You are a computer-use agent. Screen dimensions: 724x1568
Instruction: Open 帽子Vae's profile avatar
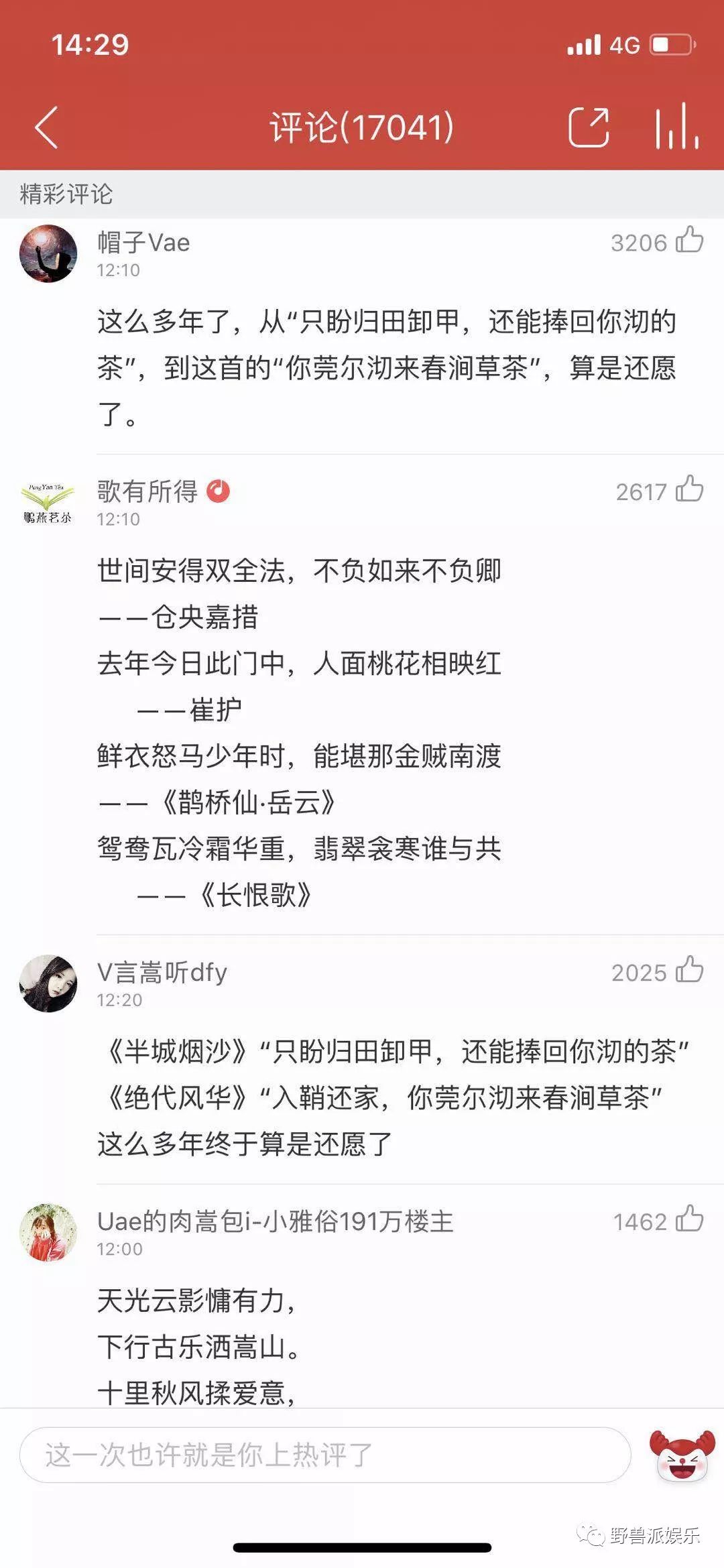pyautogui.click(x=48, y=253)
